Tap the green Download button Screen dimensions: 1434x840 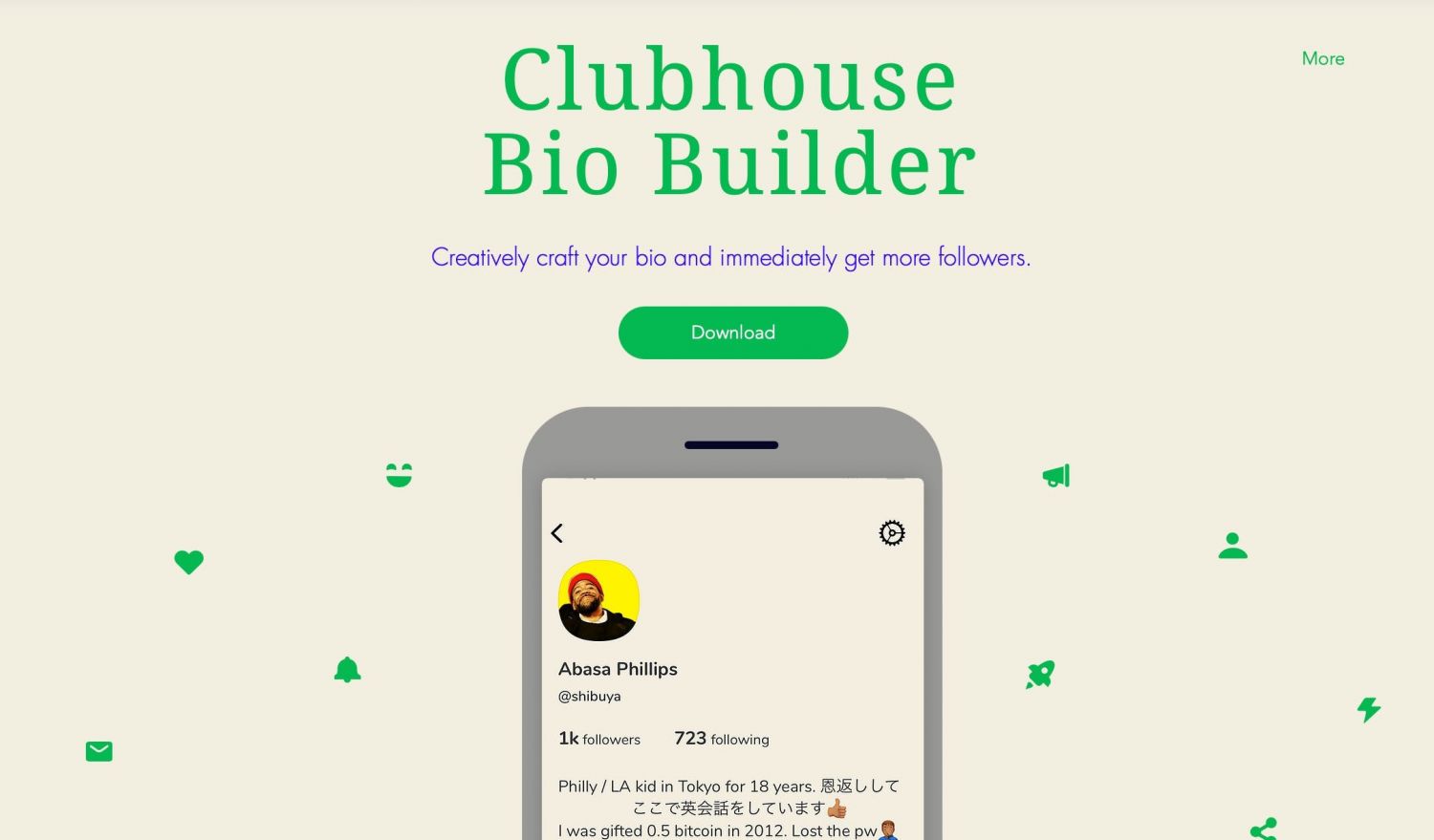click(x=732, y=333)
